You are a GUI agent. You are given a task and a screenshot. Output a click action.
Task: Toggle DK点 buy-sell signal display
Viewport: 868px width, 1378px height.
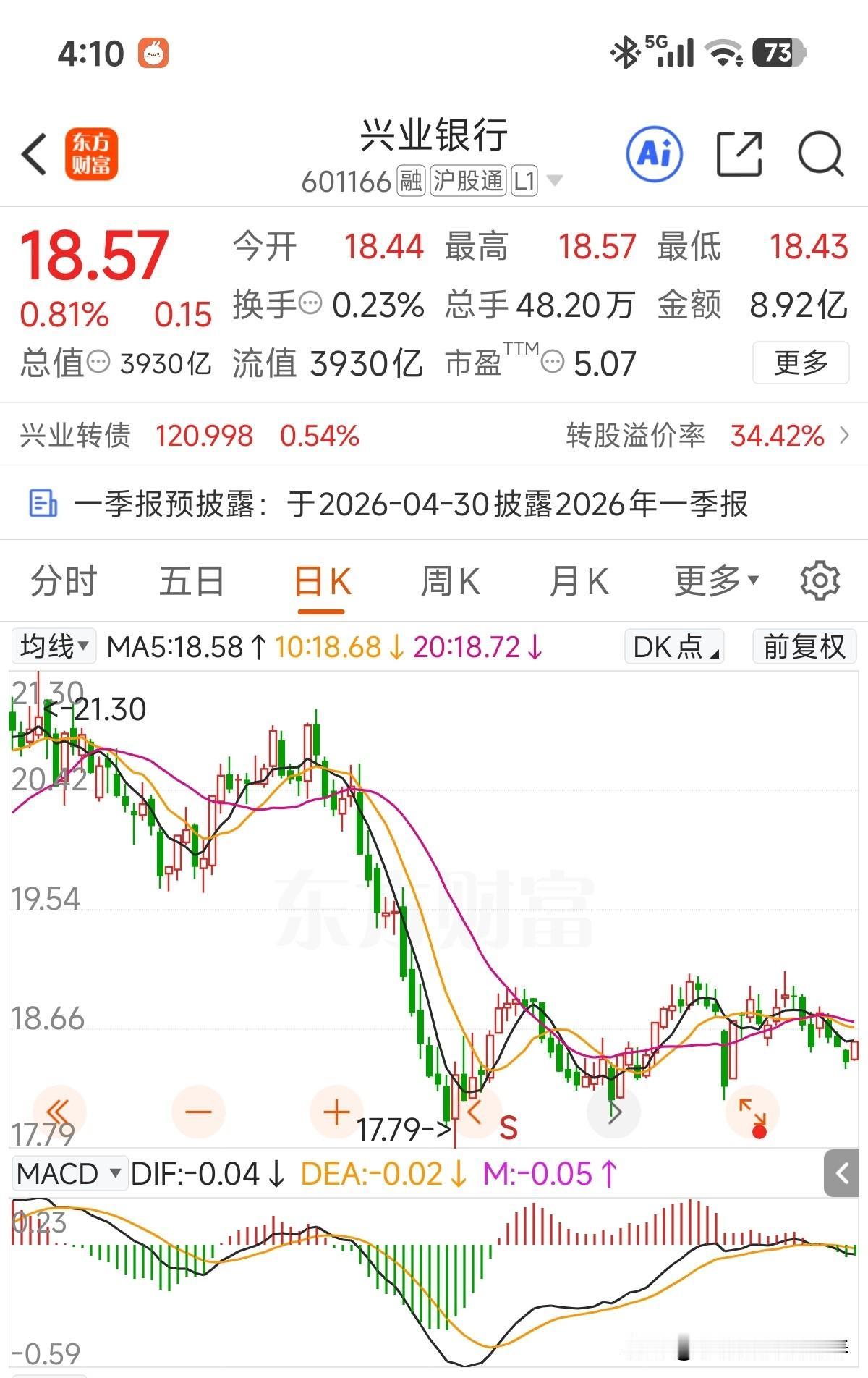pos(673,646)
